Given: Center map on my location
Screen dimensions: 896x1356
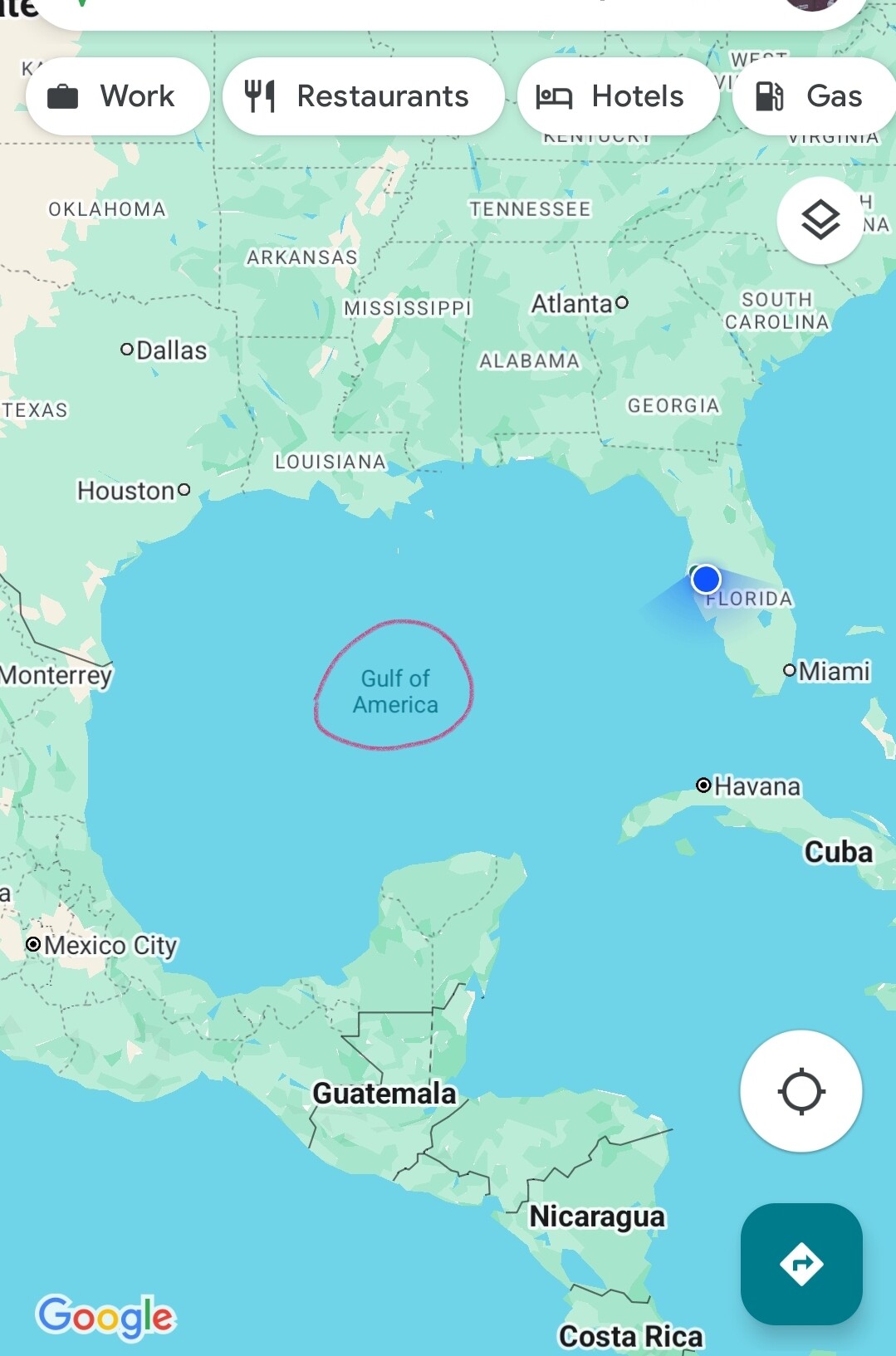Looking at the screenshot, I should [x=801, y=1091].
